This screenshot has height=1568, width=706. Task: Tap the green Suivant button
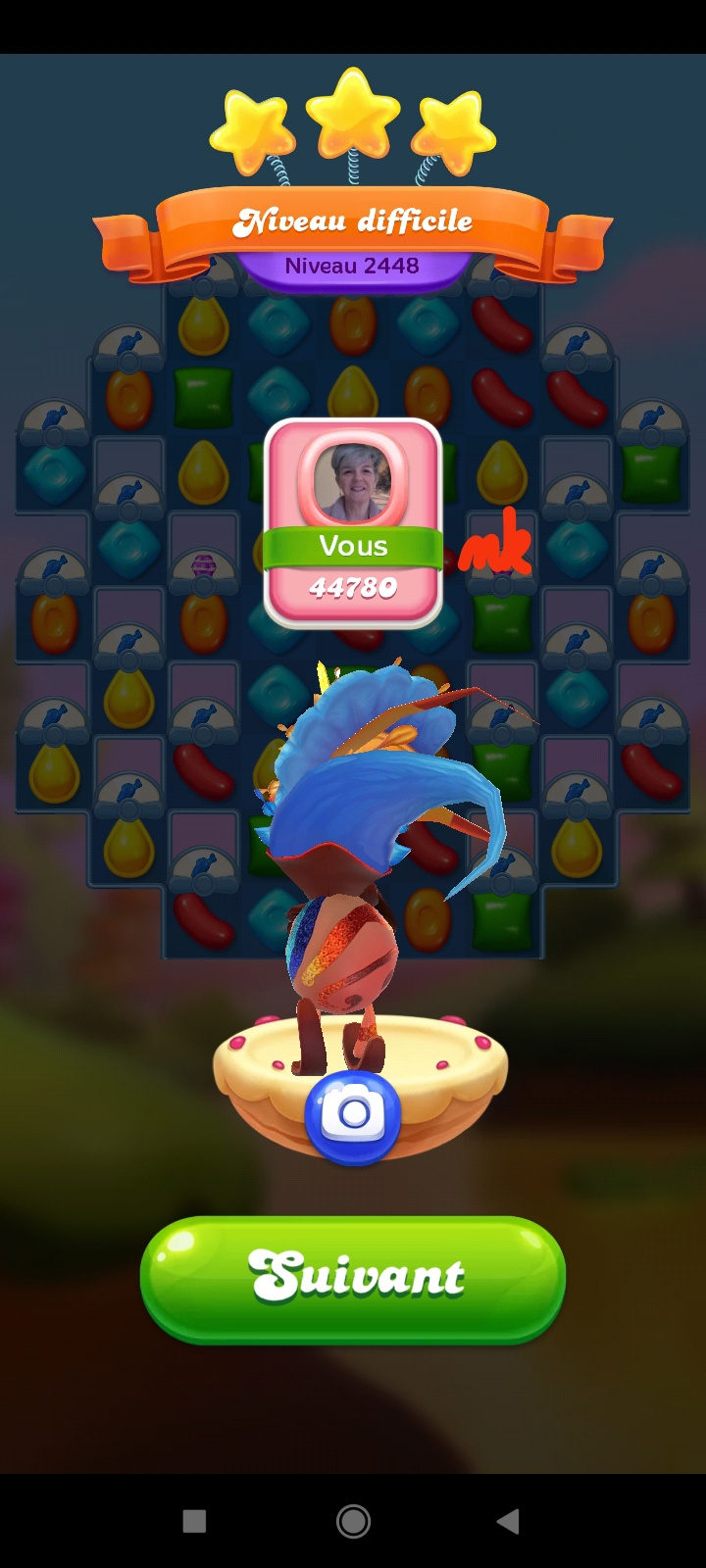pos(353,1279)
